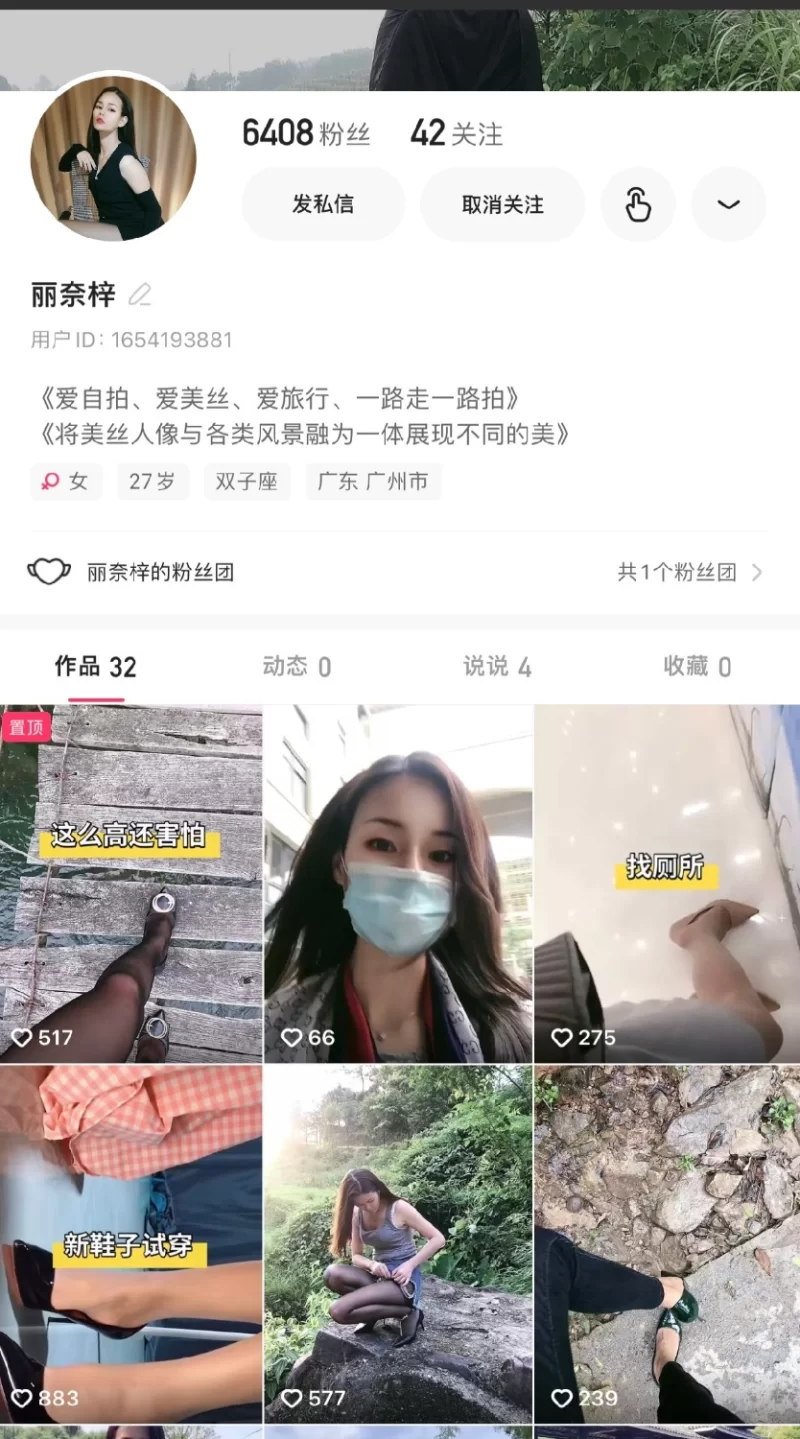Open 丽奈梓的粉丝团 fan group row

coord(400,572)
